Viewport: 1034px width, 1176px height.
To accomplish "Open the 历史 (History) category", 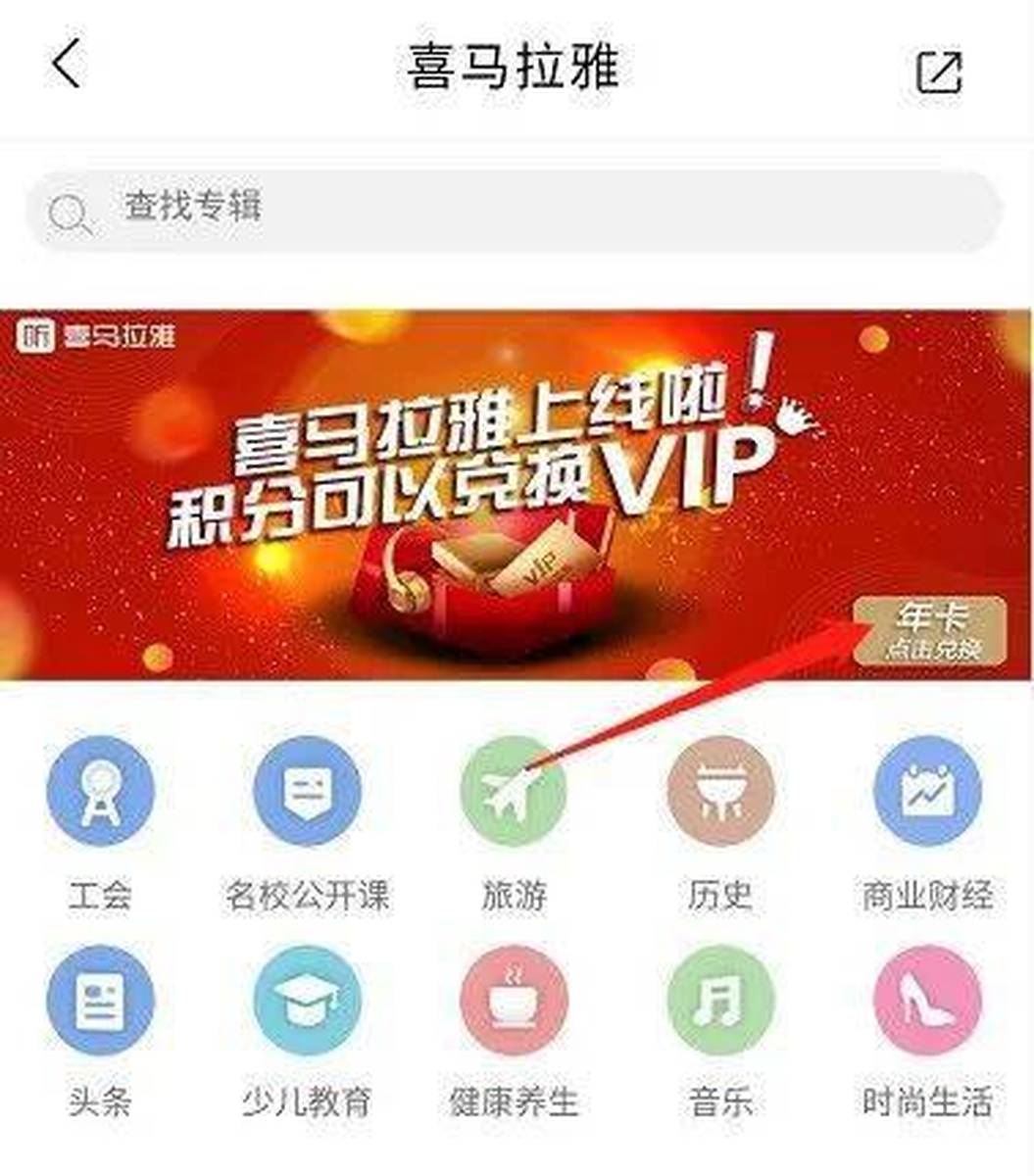I will coord(720,794).
